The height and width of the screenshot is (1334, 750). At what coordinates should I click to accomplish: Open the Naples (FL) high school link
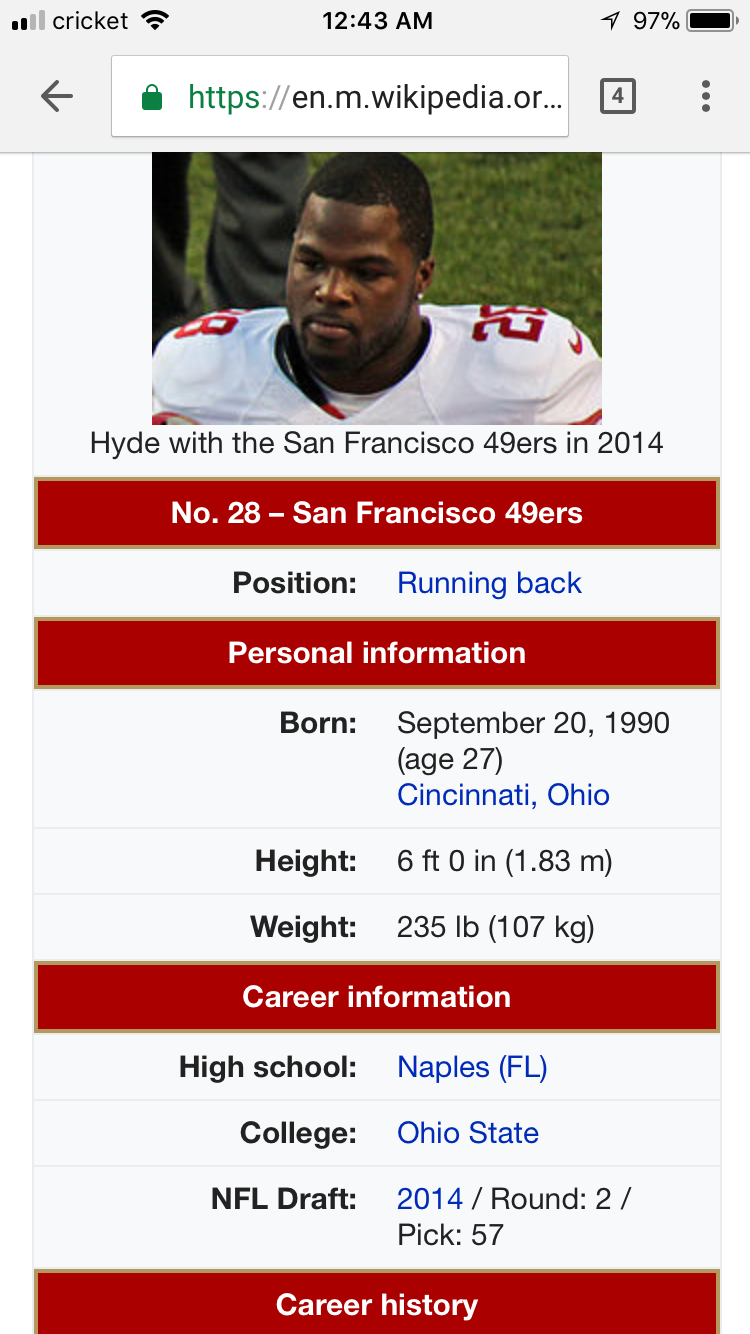[472, 1067]
